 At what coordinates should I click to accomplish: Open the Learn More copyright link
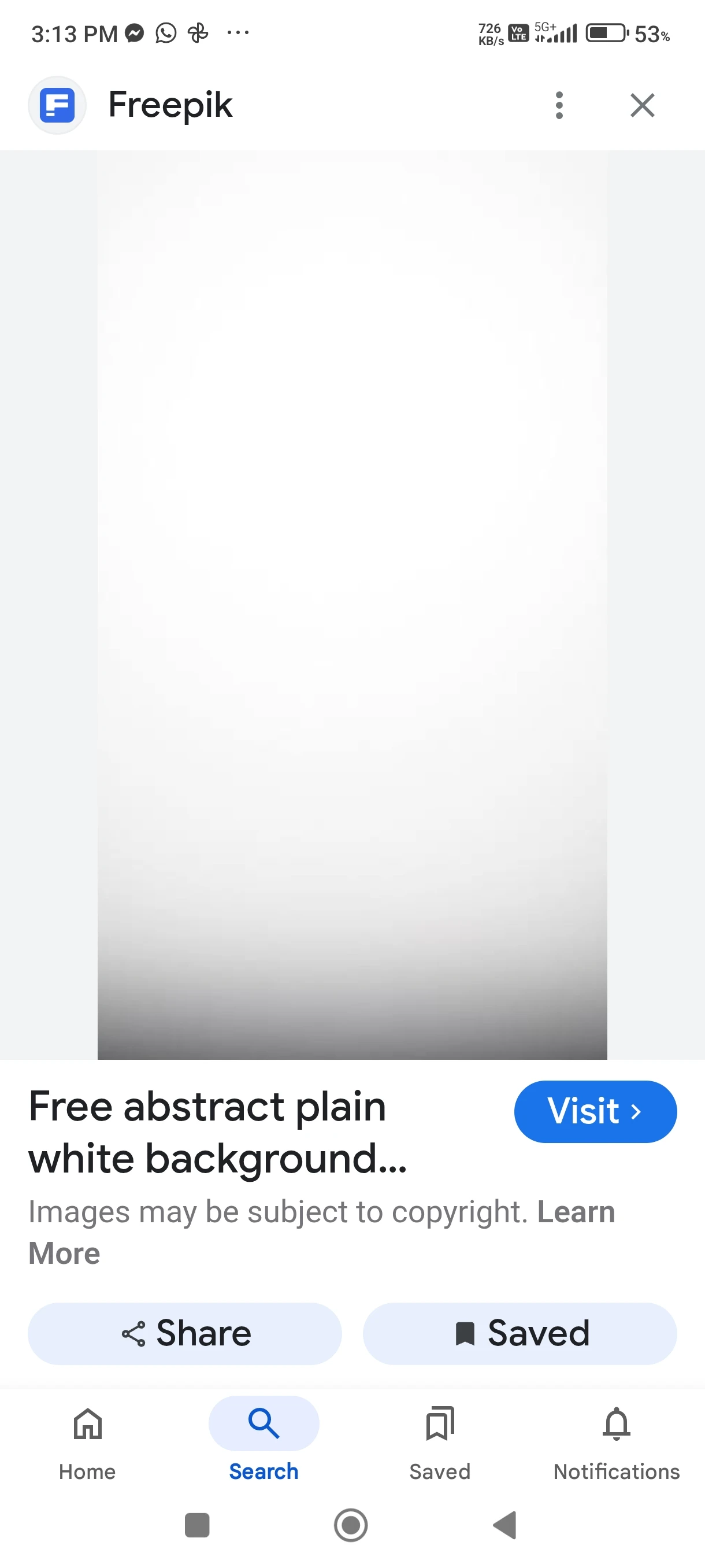tap(575, 1212)
